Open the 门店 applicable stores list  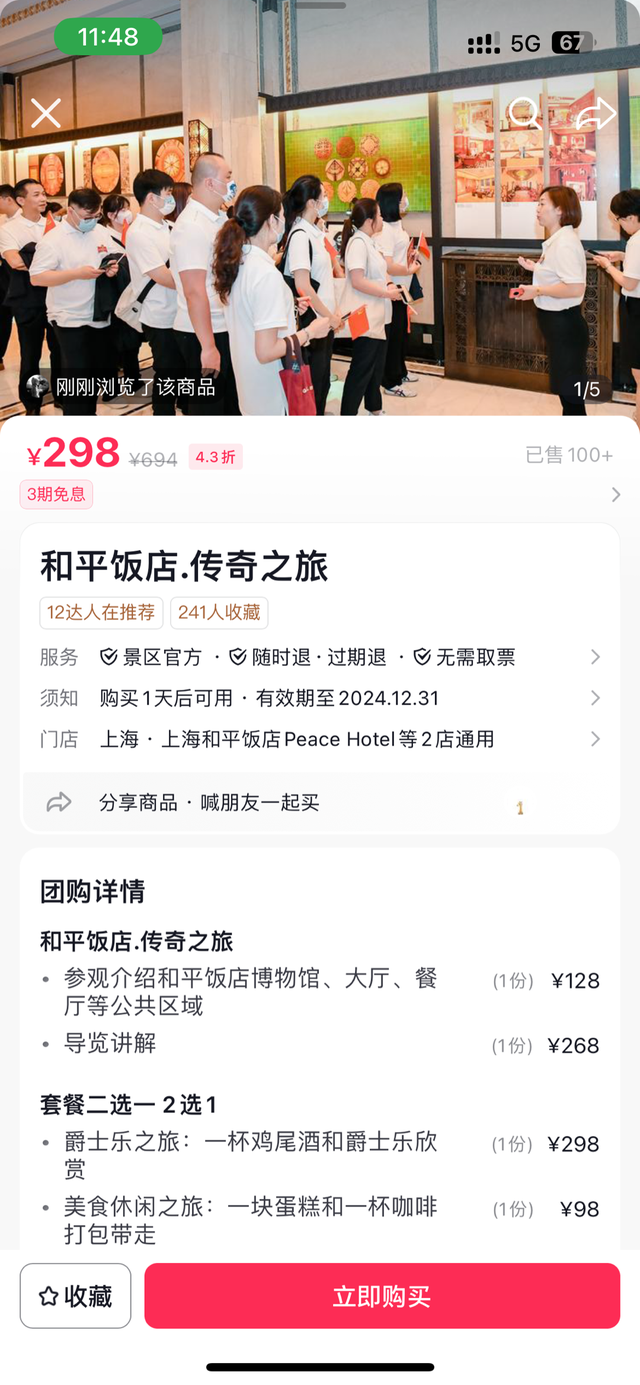click(x=320, y=739)
